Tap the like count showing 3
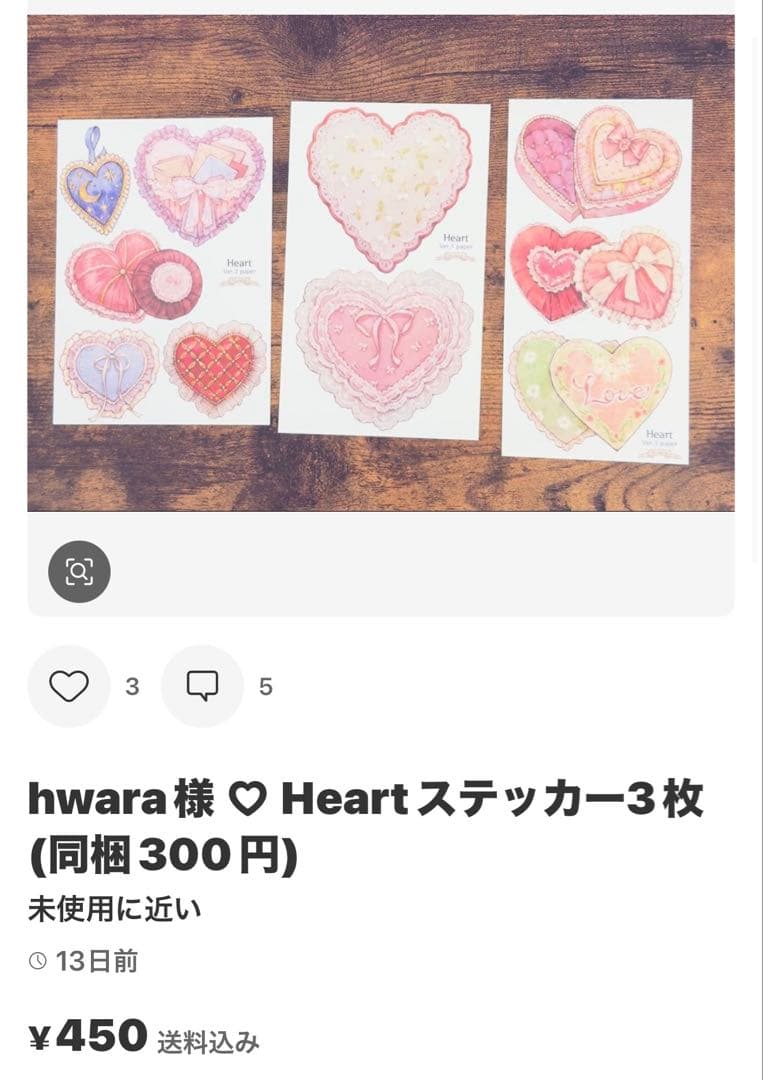Screen dimensions: 763x1080 [x=132, y=686]
